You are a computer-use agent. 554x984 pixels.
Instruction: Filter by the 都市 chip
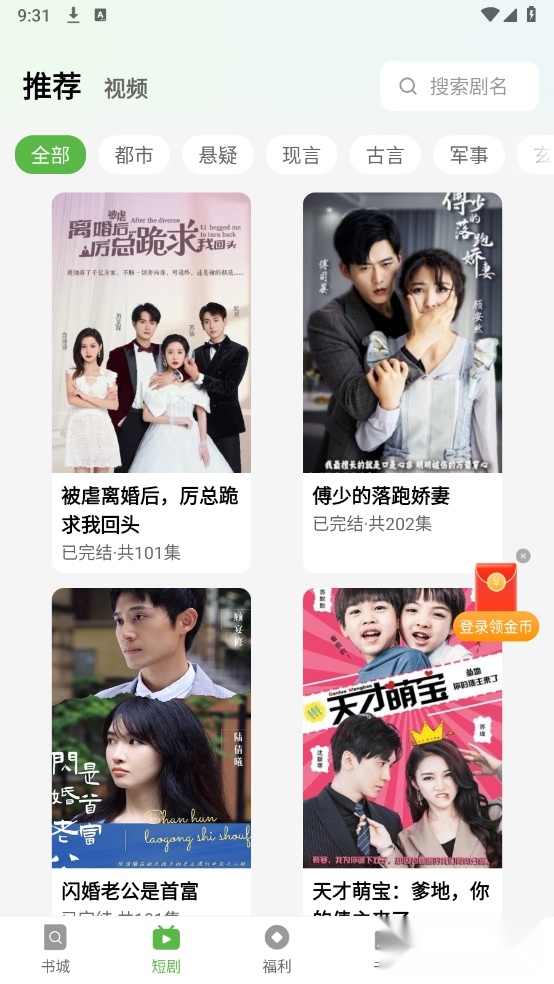click(134, 154)
